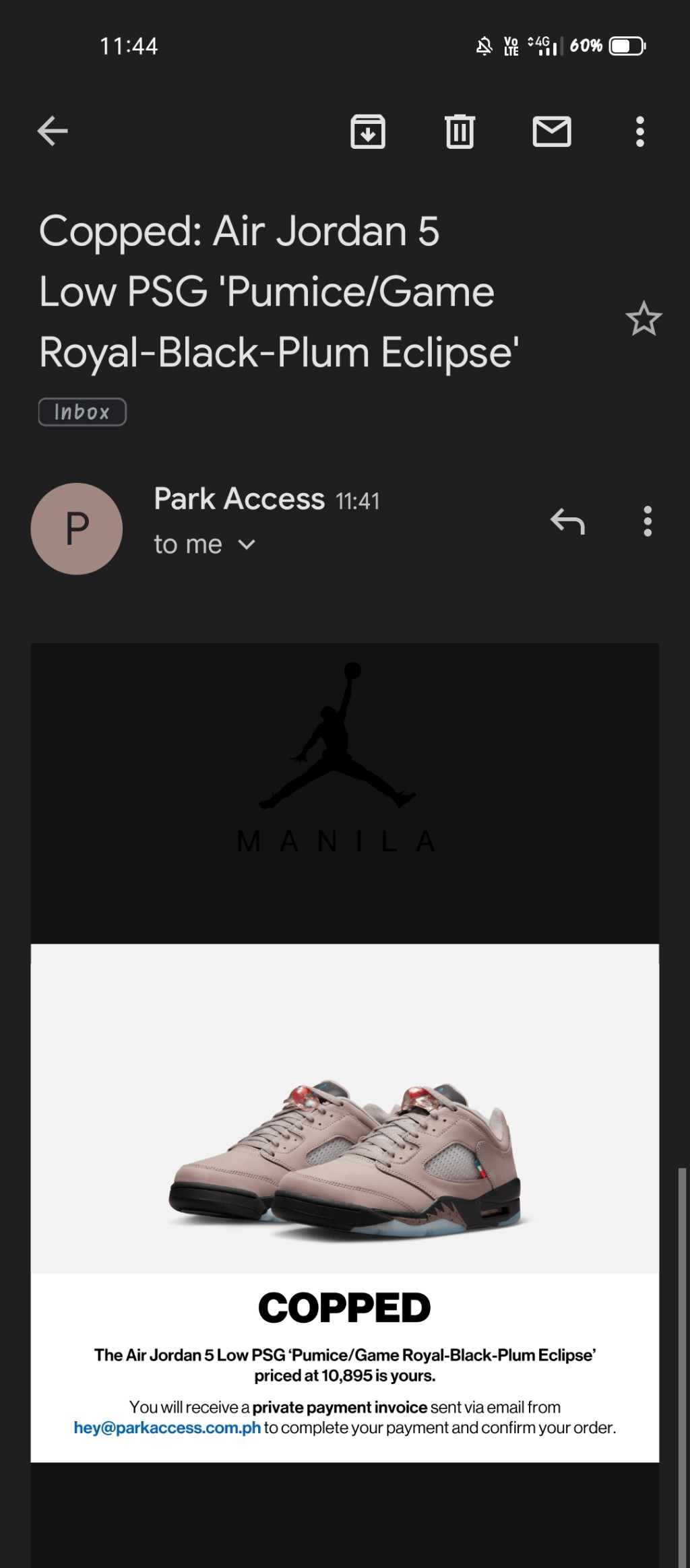Expand recipient details next to 'to me'
690x1568 pixels.
coord(247,544)
